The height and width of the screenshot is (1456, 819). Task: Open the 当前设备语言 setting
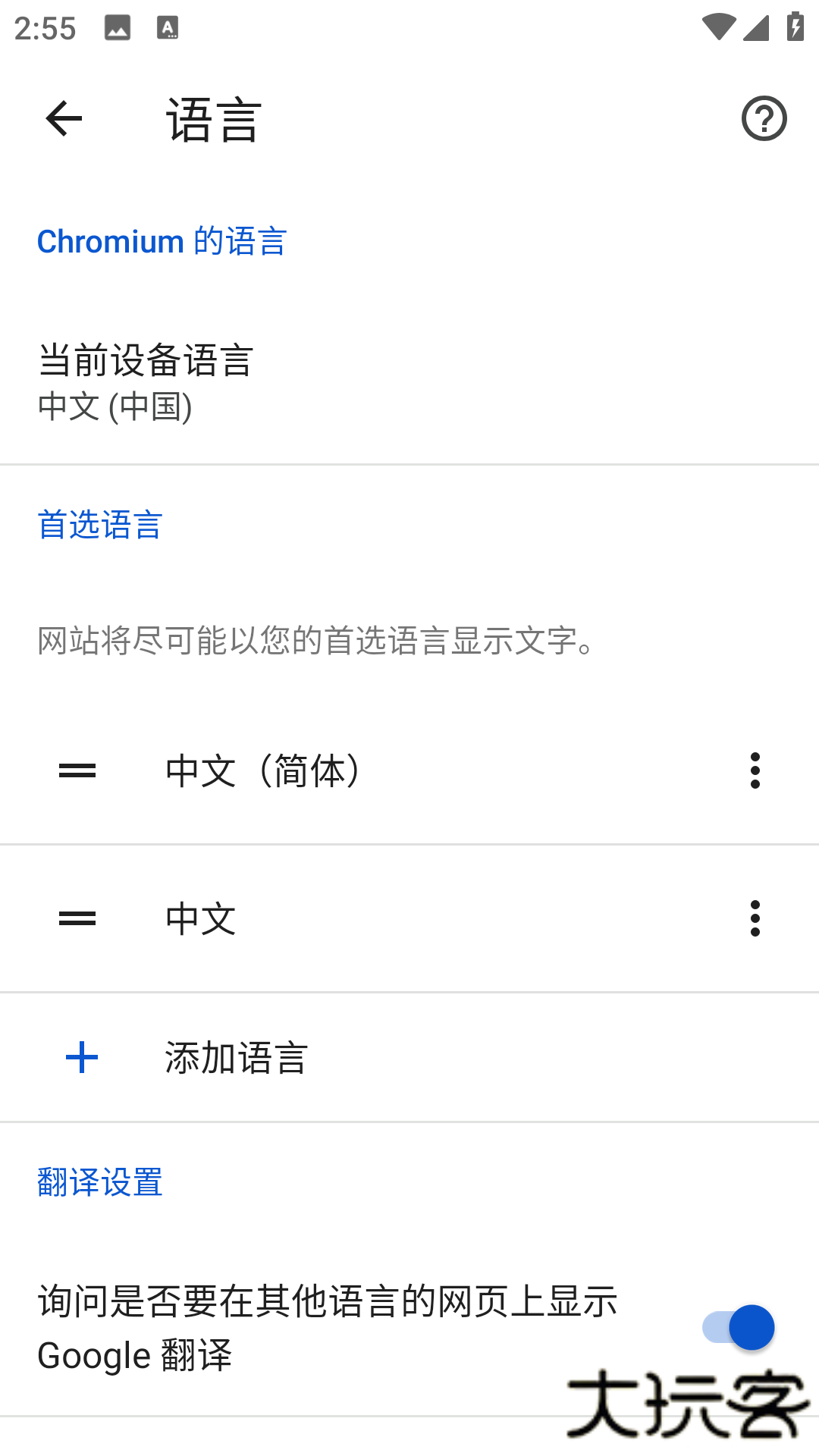(409, 381)
